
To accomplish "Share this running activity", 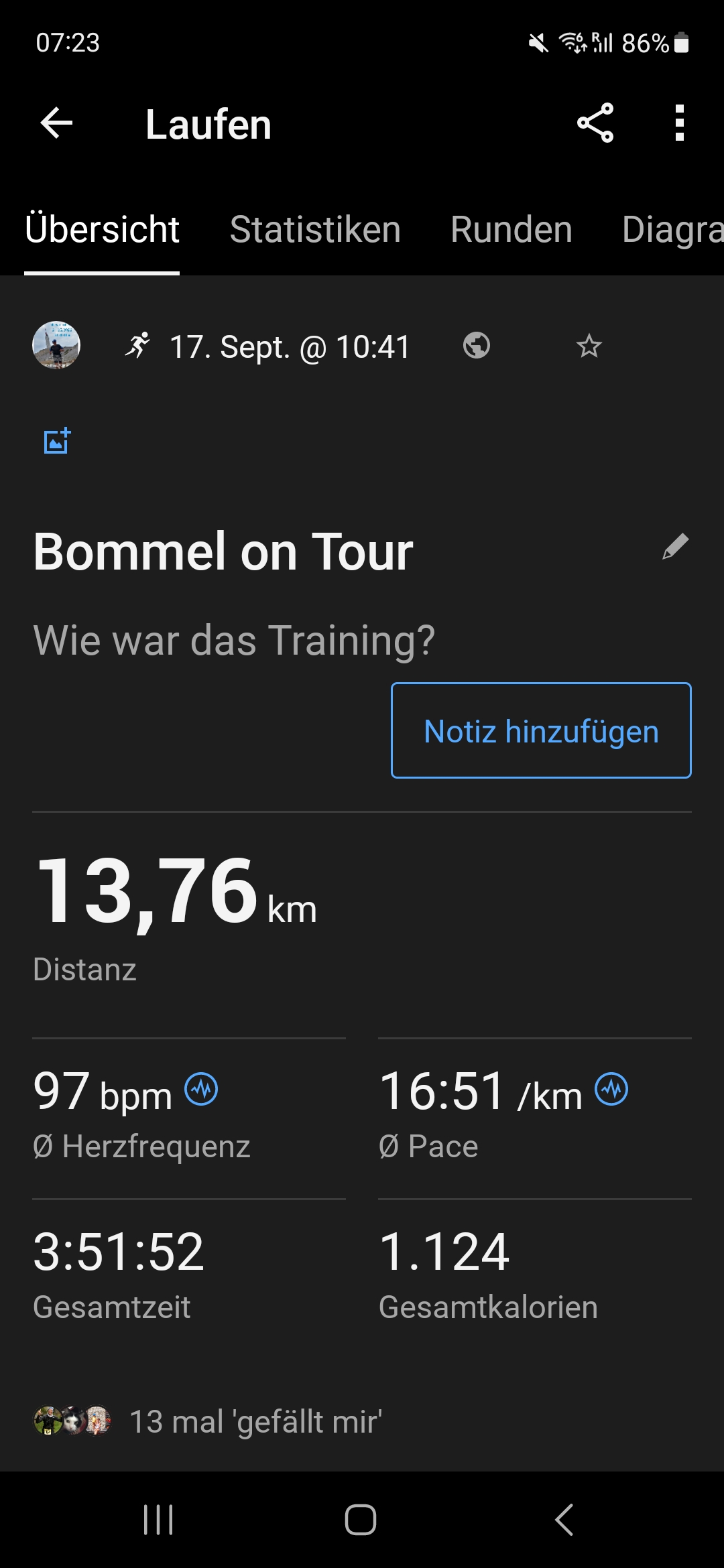I will [x=595, y=123].
